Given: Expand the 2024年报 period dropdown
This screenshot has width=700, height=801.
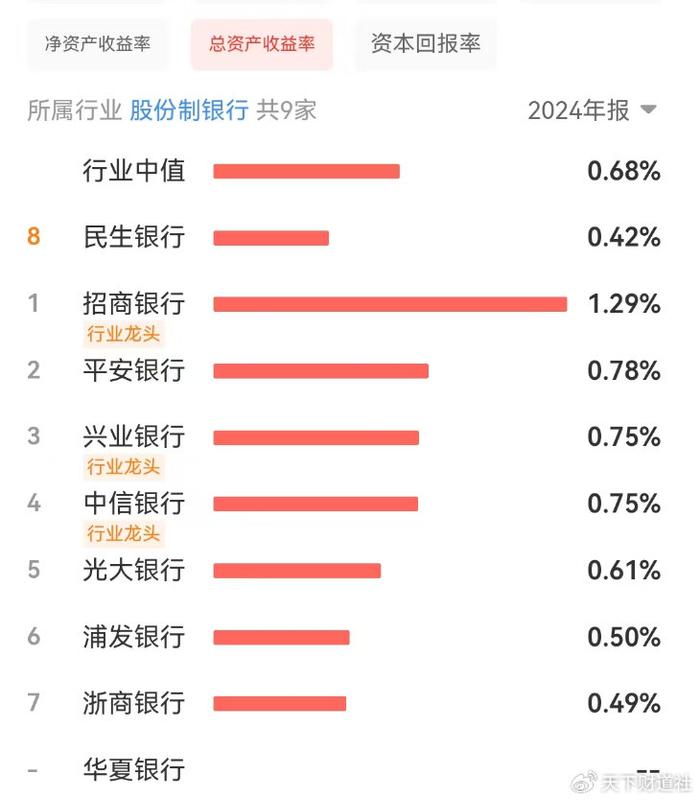Looking at the screenshot, I should pyautogui.click(x=592, y=110).
